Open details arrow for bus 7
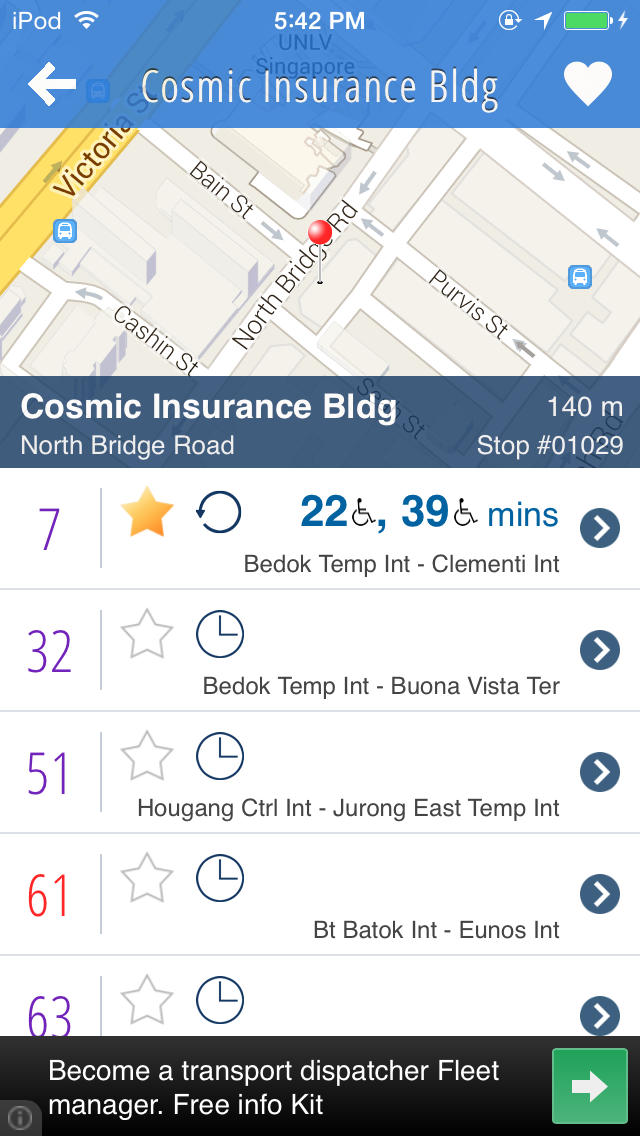 tap(599, 527)
